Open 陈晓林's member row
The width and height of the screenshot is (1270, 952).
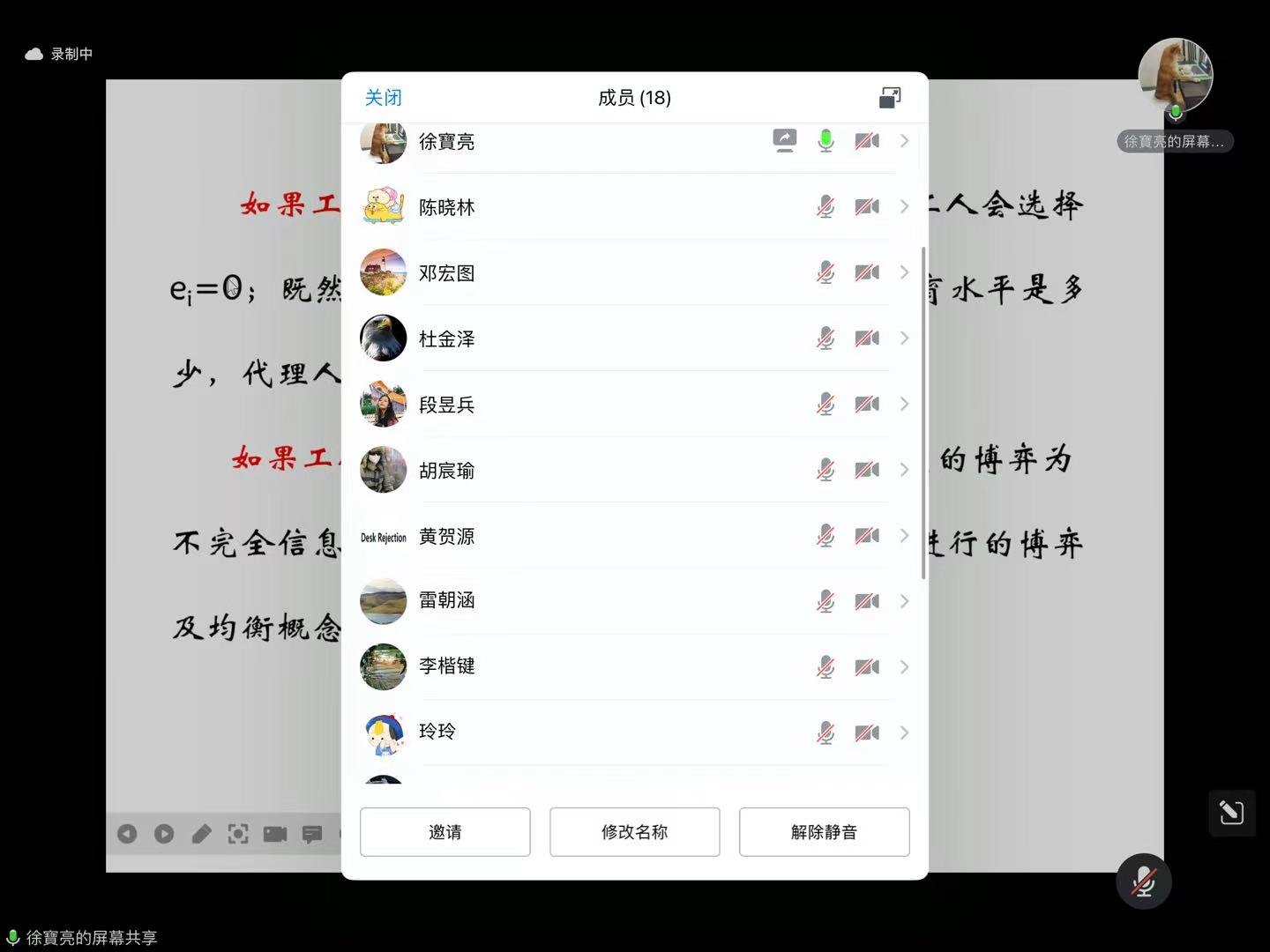(634, 207)
